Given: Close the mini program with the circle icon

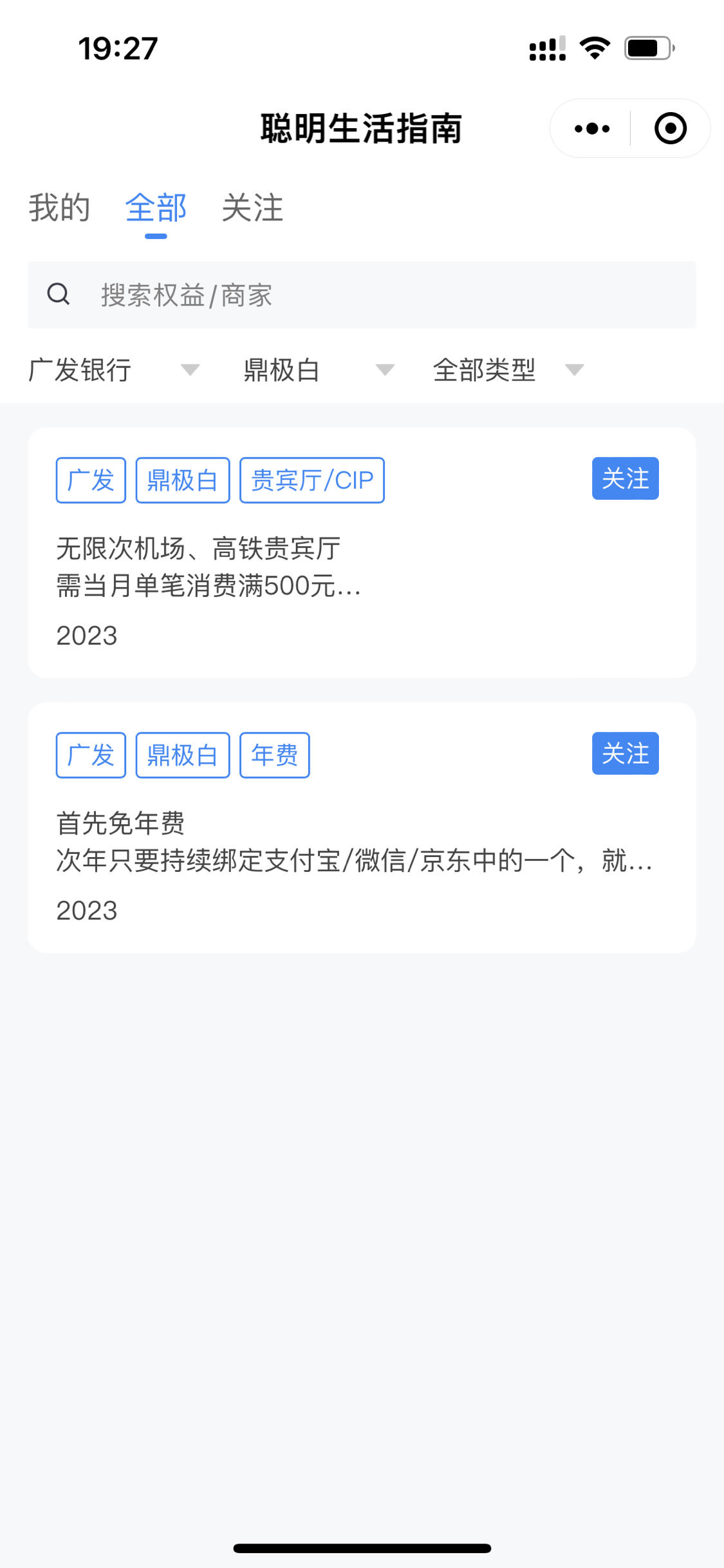Looking at the screenshot, I should (x=670, y=129).
